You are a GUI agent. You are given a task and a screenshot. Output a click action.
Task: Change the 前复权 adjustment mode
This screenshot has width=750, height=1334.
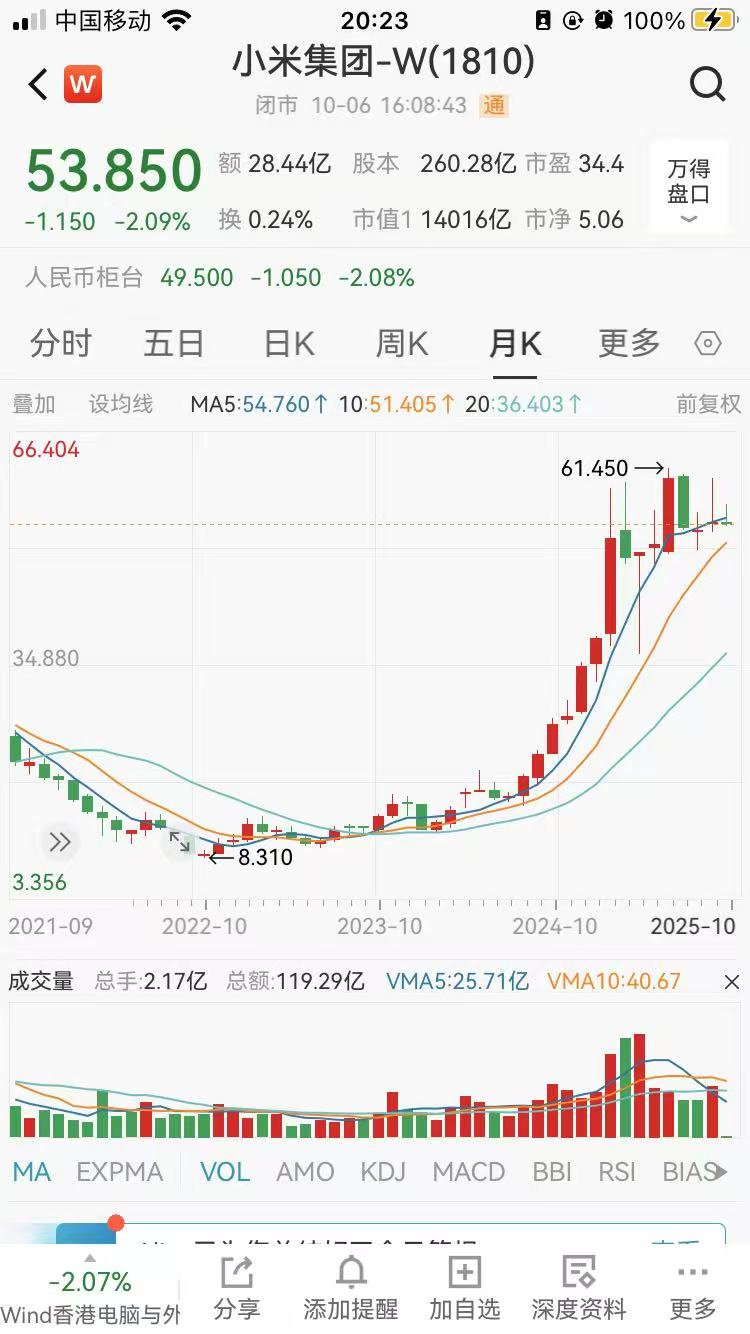coord(709,404)
